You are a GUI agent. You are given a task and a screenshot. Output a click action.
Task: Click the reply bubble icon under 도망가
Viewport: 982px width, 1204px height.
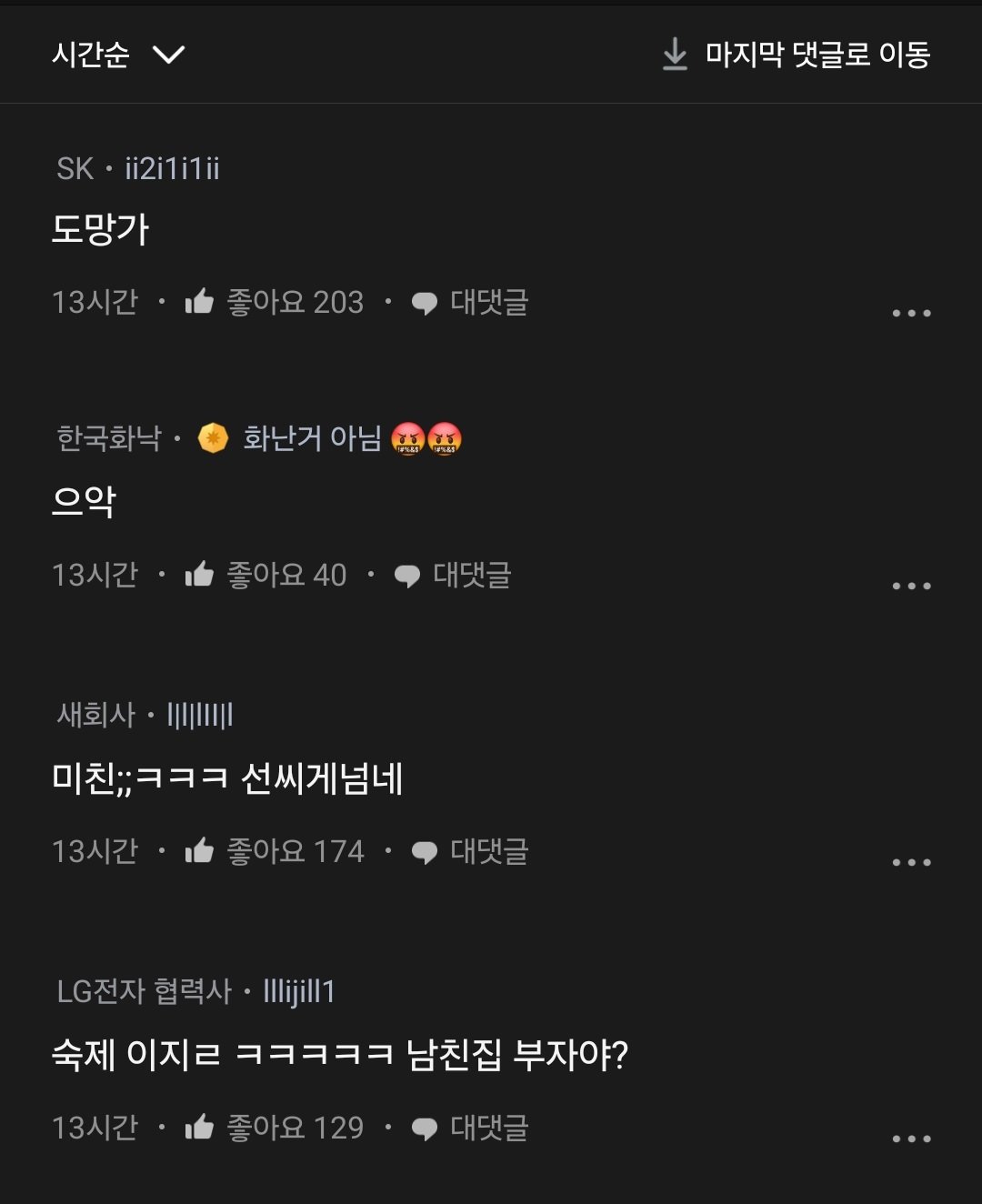pos(424,302)
